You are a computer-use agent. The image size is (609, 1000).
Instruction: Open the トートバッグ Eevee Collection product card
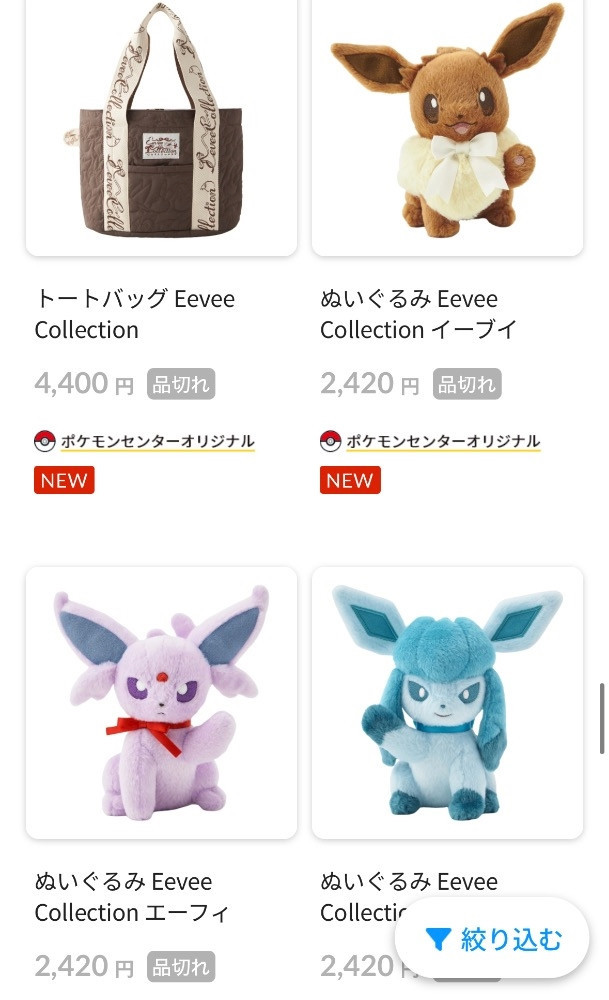pyautogui.click(x=160, y=130)
